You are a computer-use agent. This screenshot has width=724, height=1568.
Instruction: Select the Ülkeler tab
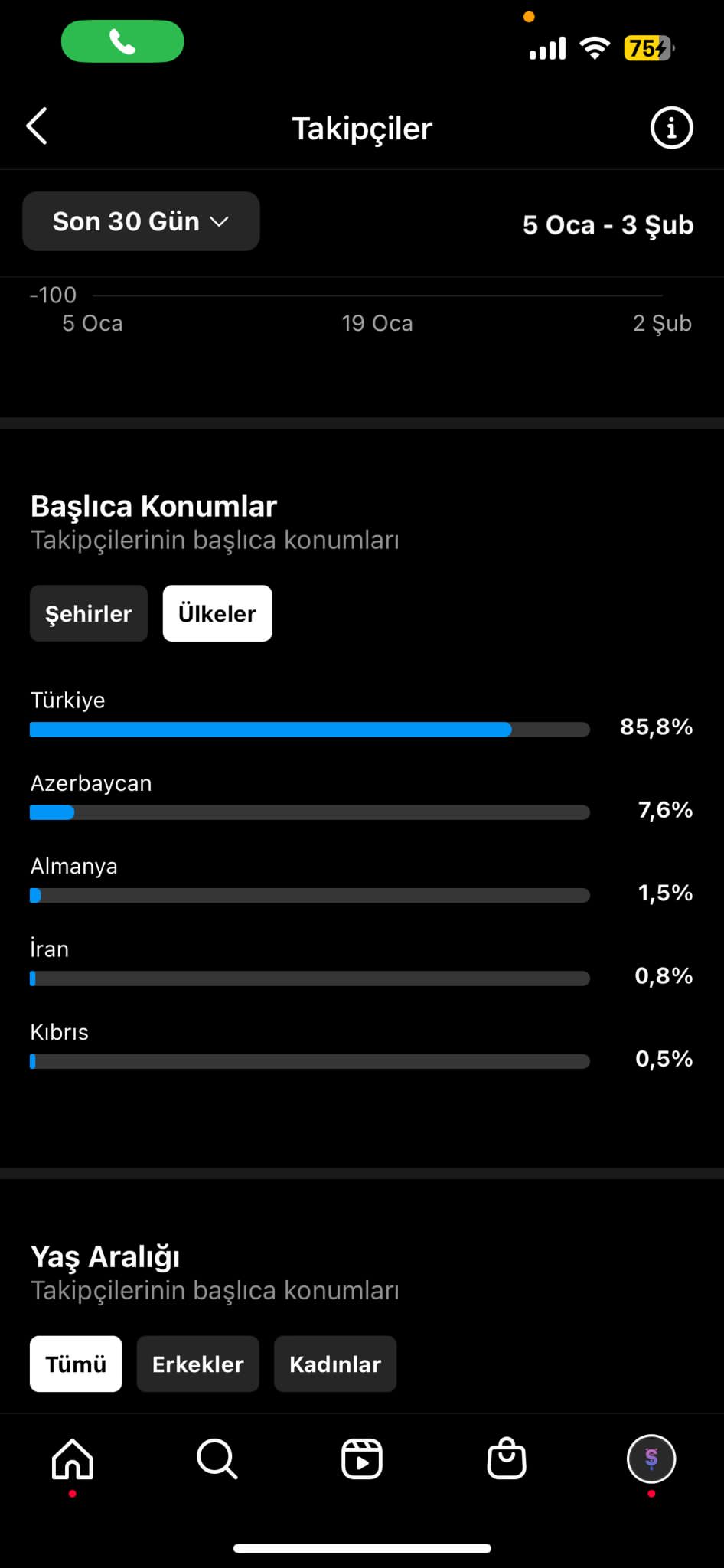tap(217, 613)
